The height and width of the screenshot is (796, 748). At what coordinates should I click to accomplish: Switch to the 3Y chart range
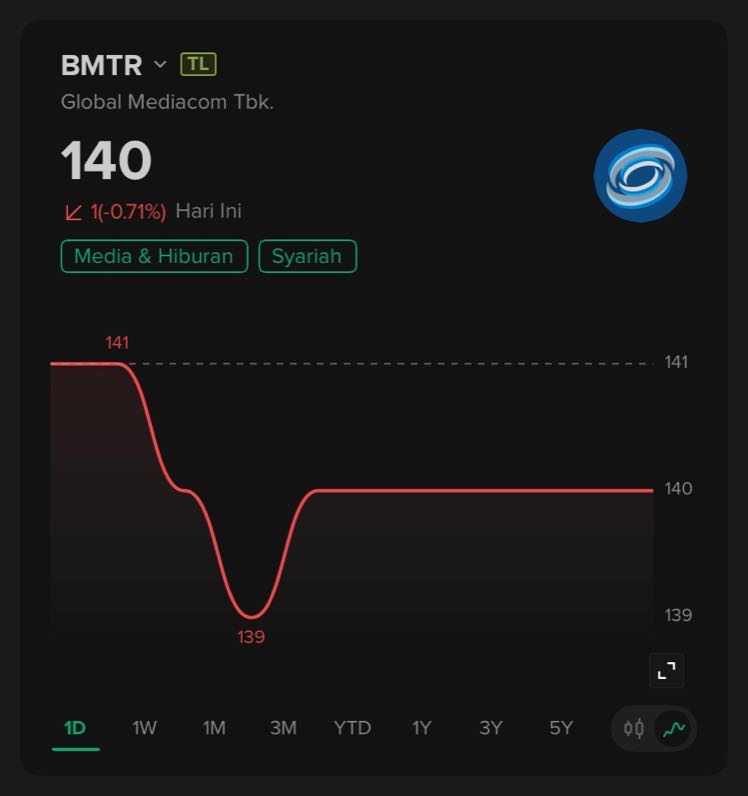click(x=491, y=728)
